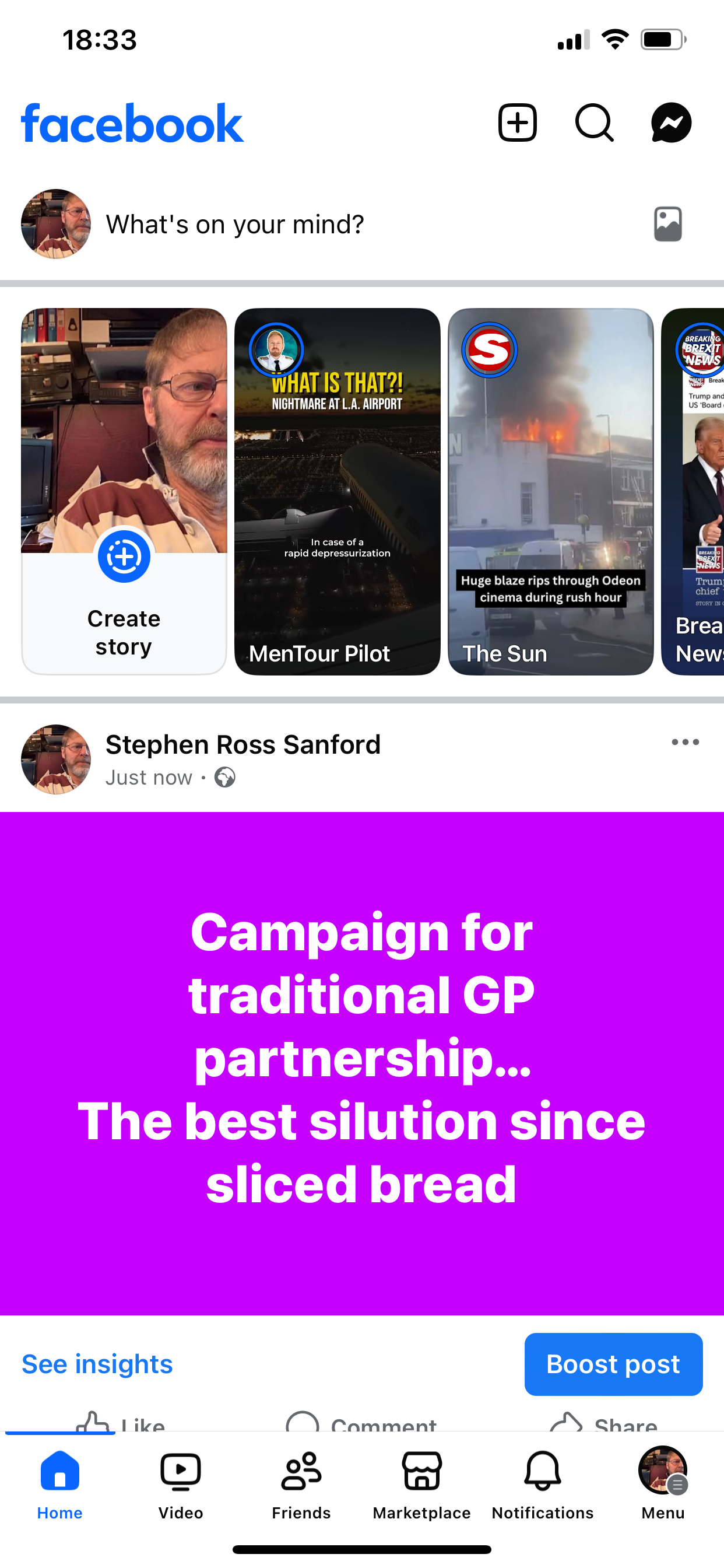
Task: Open the create plus icon
Action: point(517,123)
